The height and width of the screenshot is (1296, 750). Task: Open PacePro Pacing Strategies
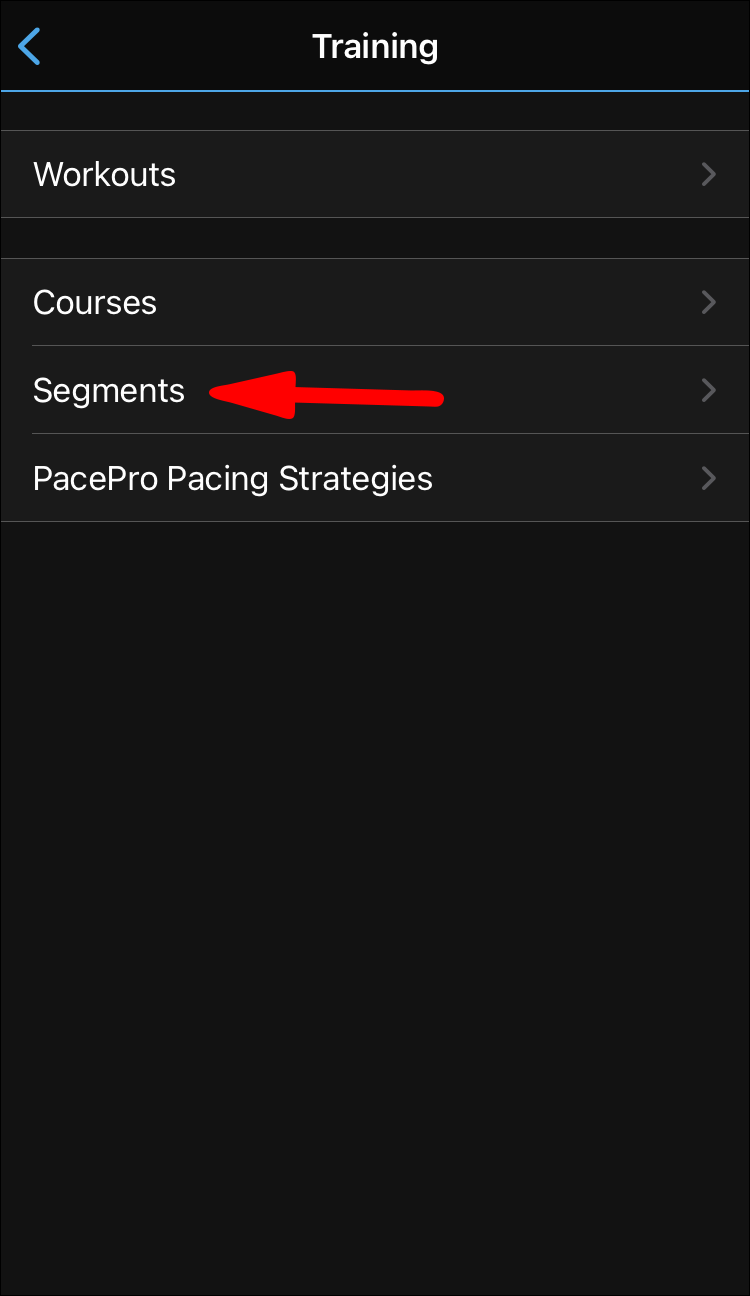tap(375, 478)
